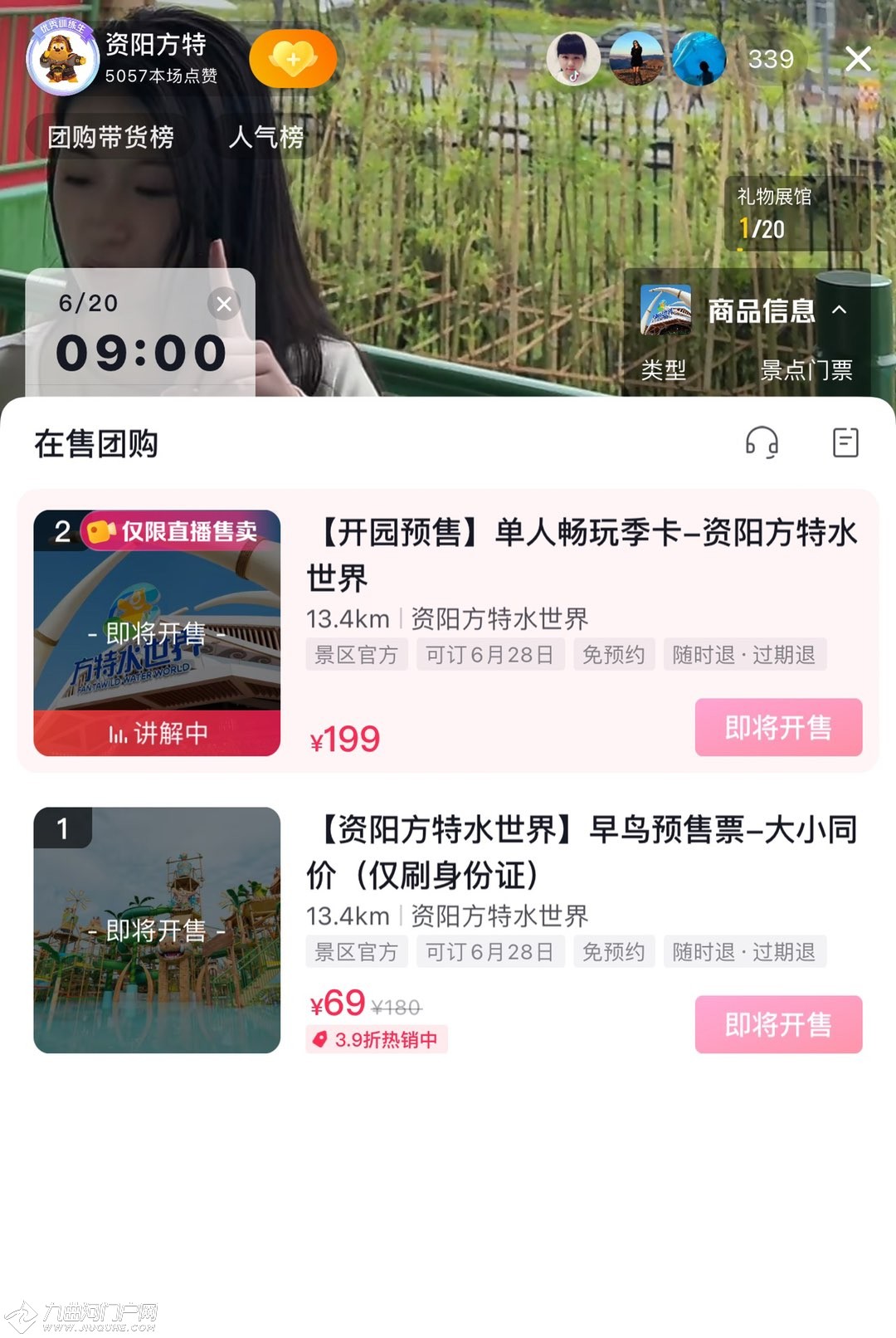Viewport: 896px width, 1338px height.
Task: Open 资阳方特 streamer avatar
Action: coord(63,59)
